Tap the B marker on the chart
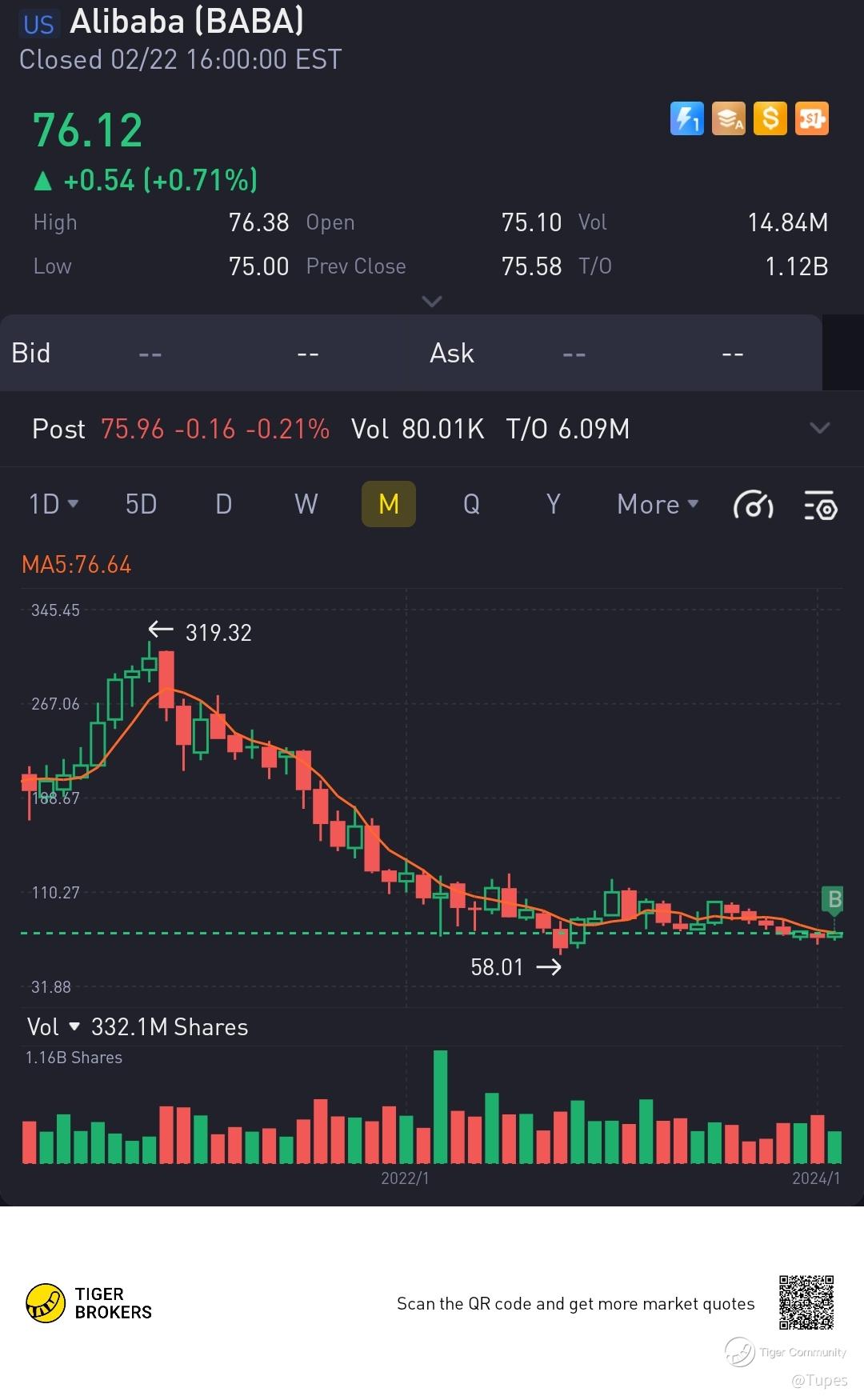This screenshot has height=1400, width=864. [x=834, y=899]
